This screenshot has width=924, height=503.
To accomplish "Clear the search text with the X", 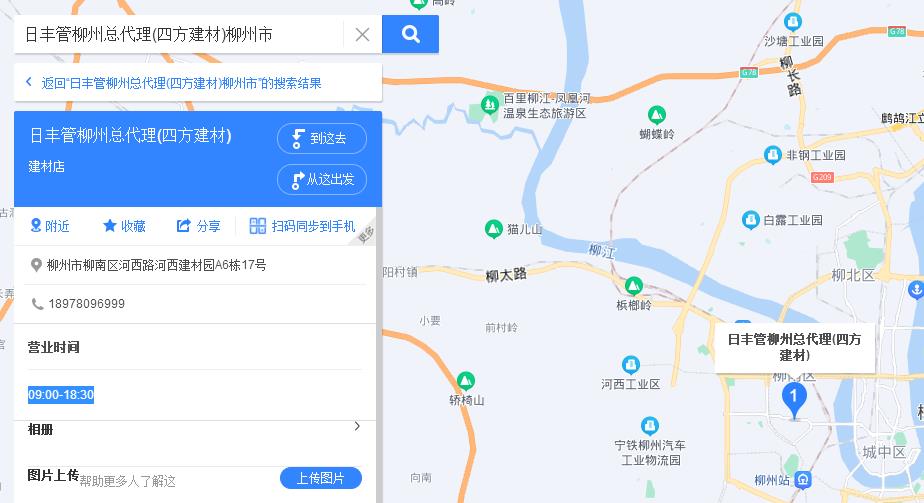I will (x=362, y=34).
